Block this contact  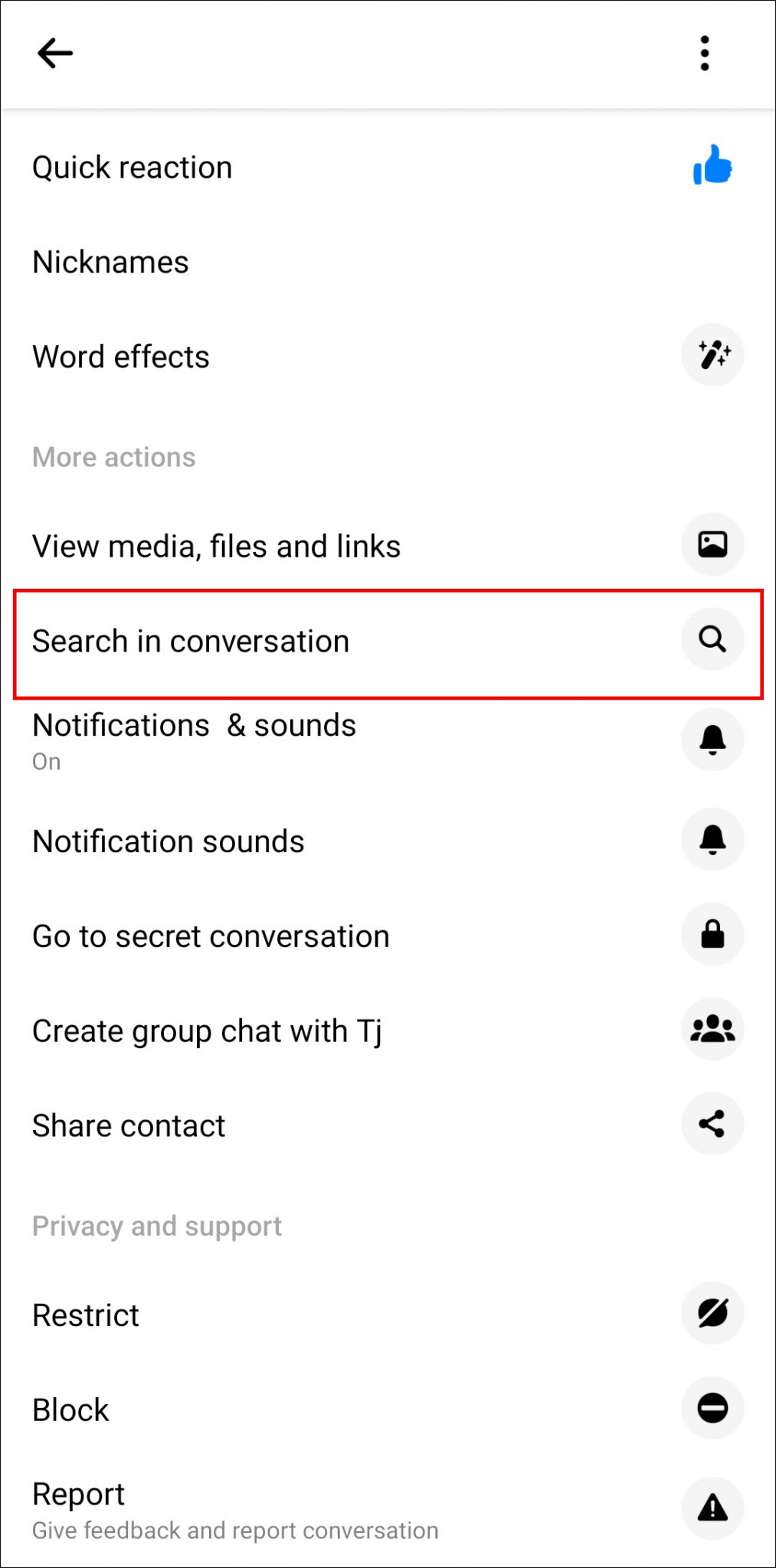pos(388,1410)
